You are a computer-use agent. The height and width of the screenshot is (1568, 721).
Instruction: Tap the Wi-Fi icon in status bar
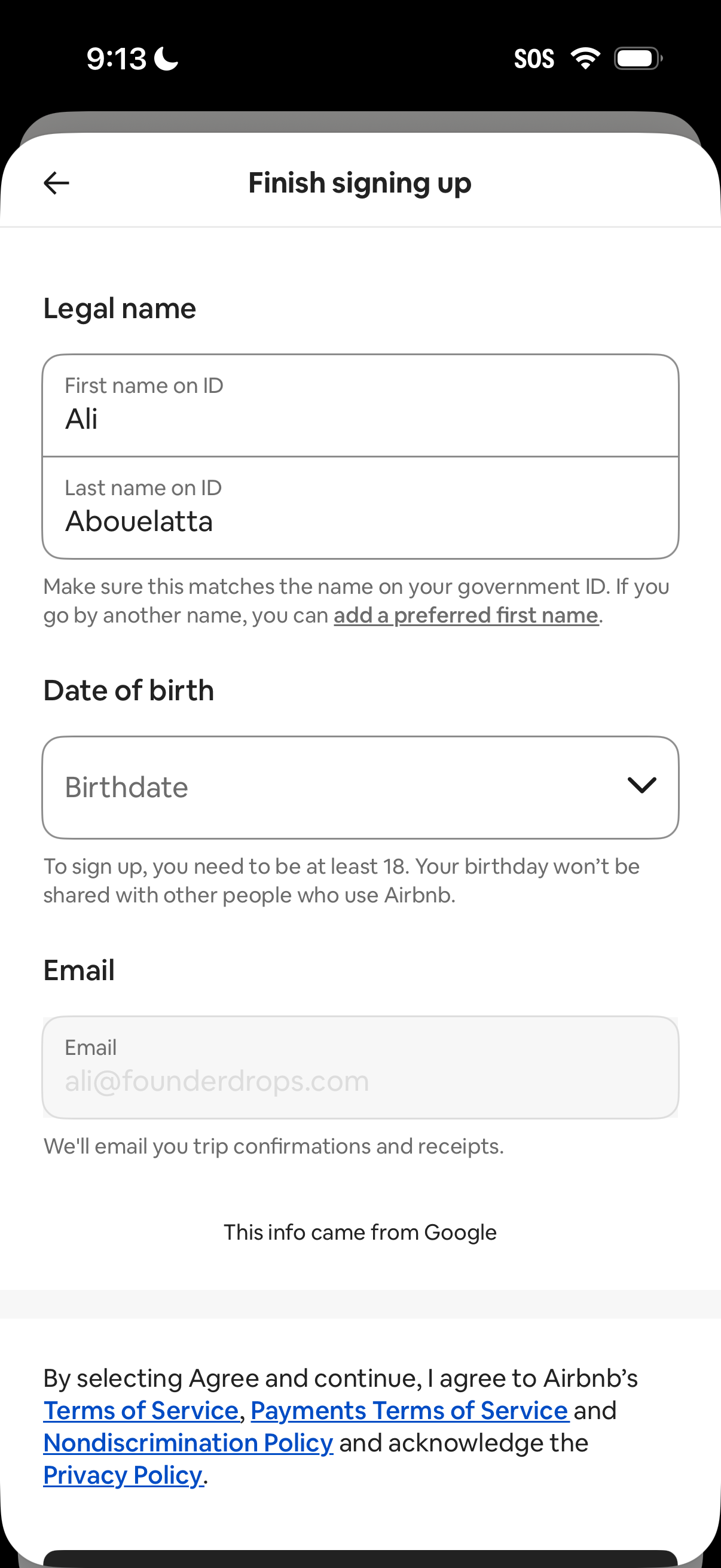click(585, 58)
